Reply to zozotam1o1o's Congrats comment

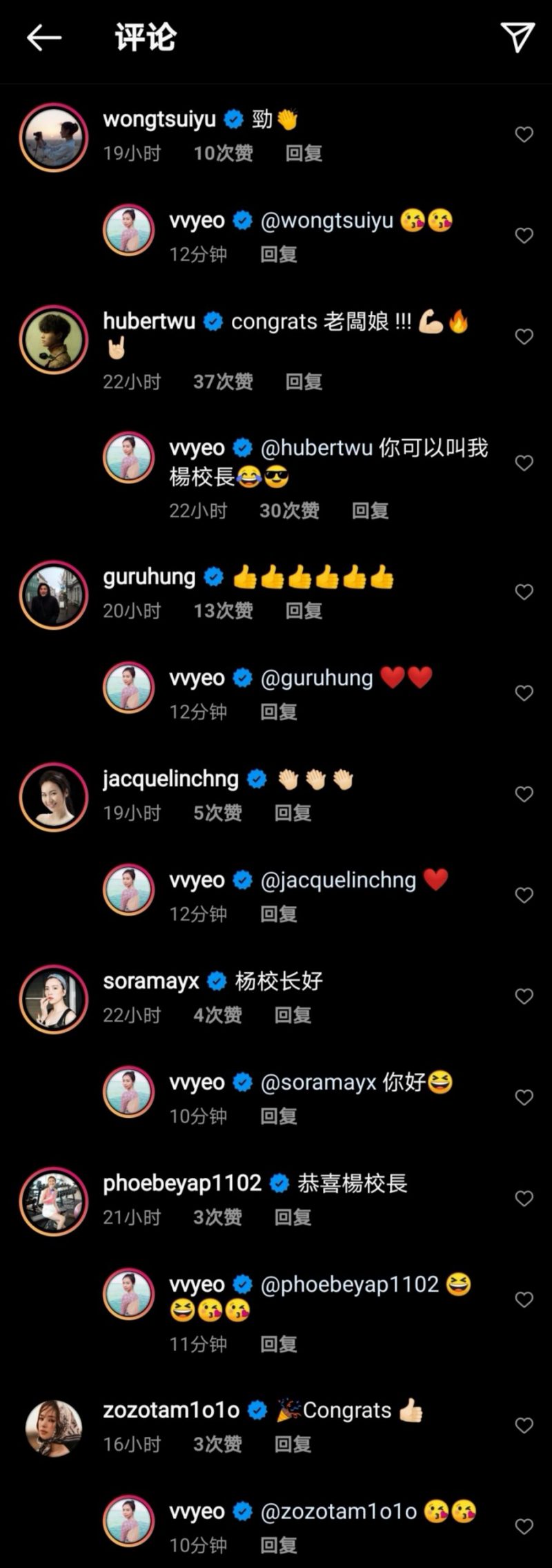click(293, 1444)
